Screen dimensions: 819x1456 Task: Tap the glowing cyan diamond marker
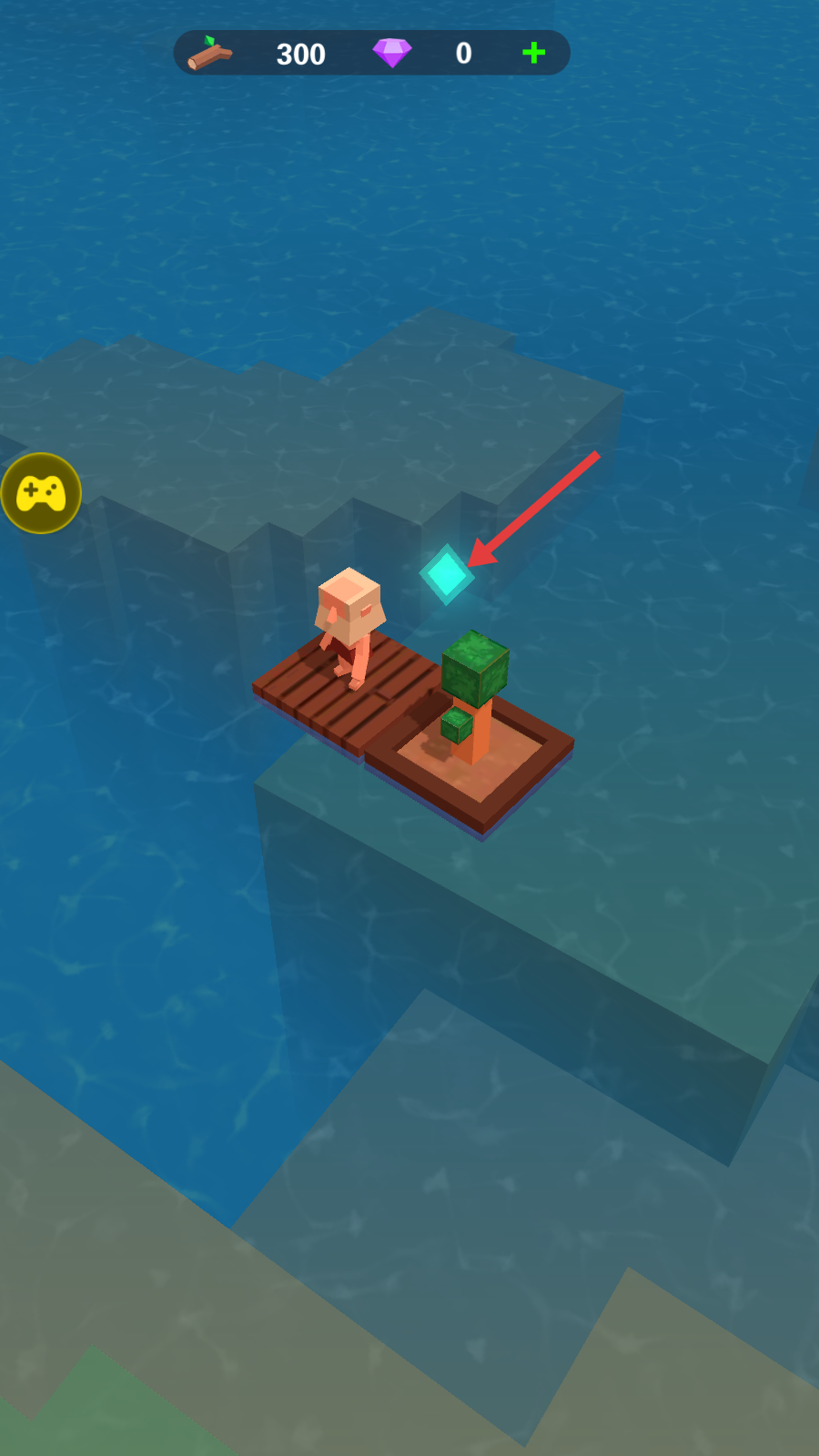[x=446, y=574]
